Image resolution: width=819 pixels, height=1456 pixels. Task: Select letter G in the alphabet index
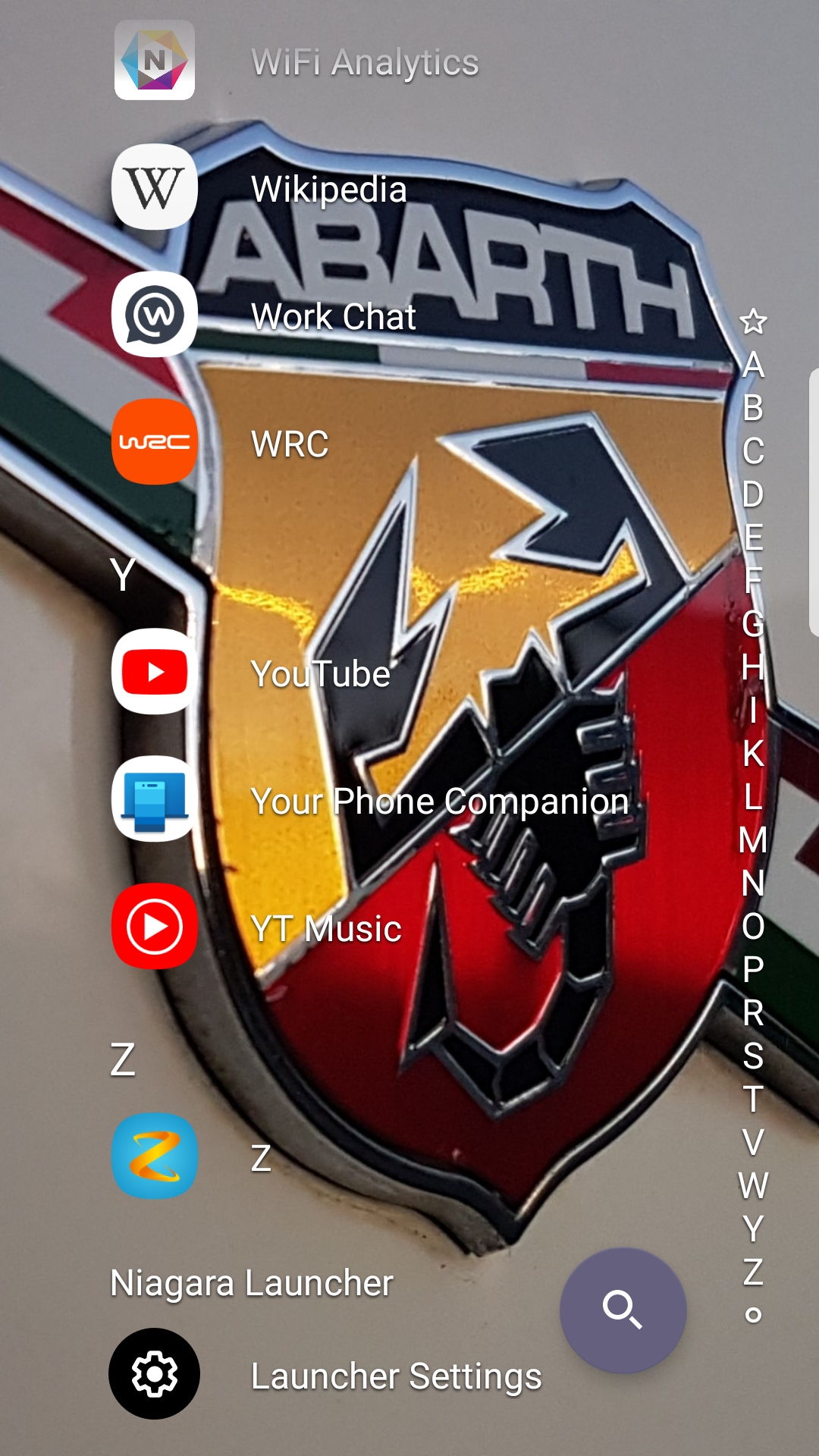tap(753, 623)
